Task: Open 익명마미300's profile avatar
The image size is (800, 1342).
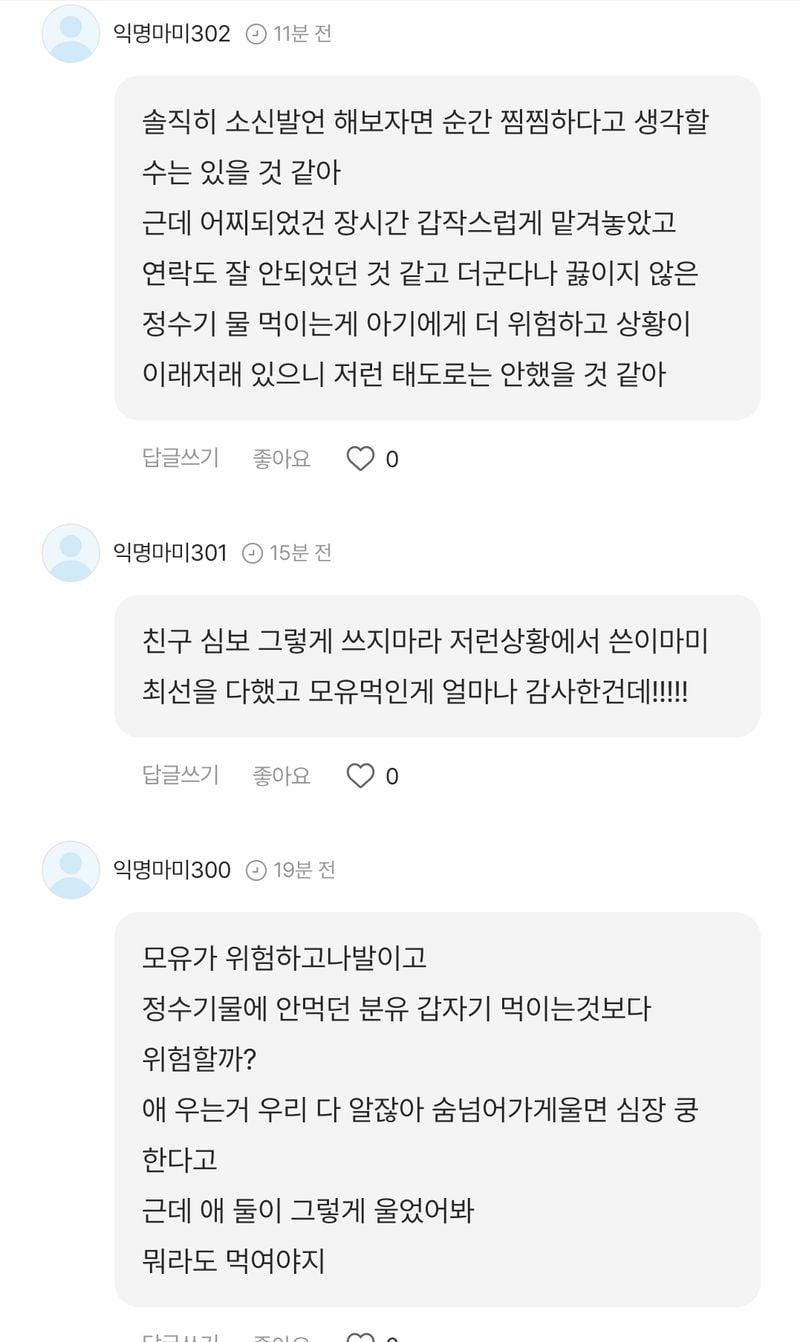Action: (71, 870)
